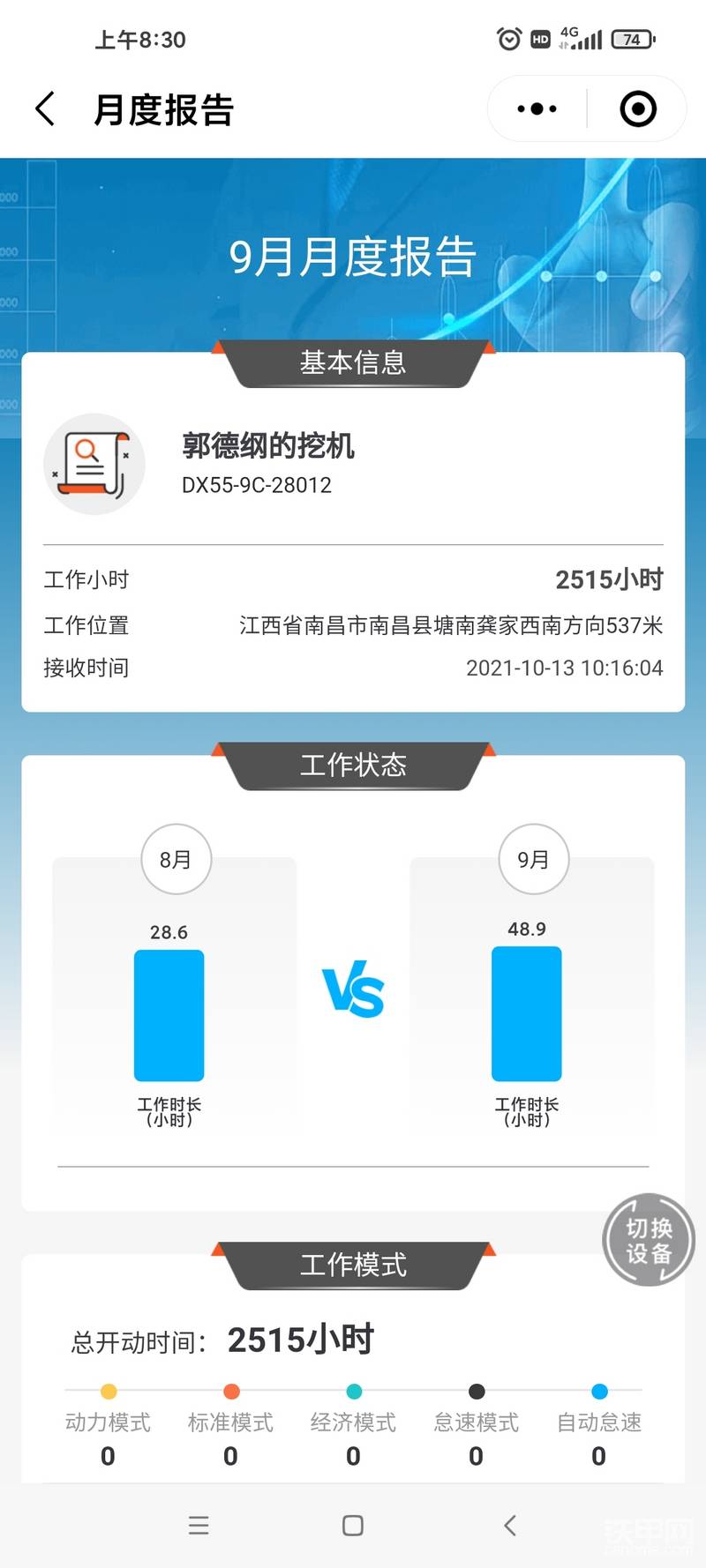Tap the system back navigation button
This screenshot has width=706, height=1568.
click(x=509, y=1526)
